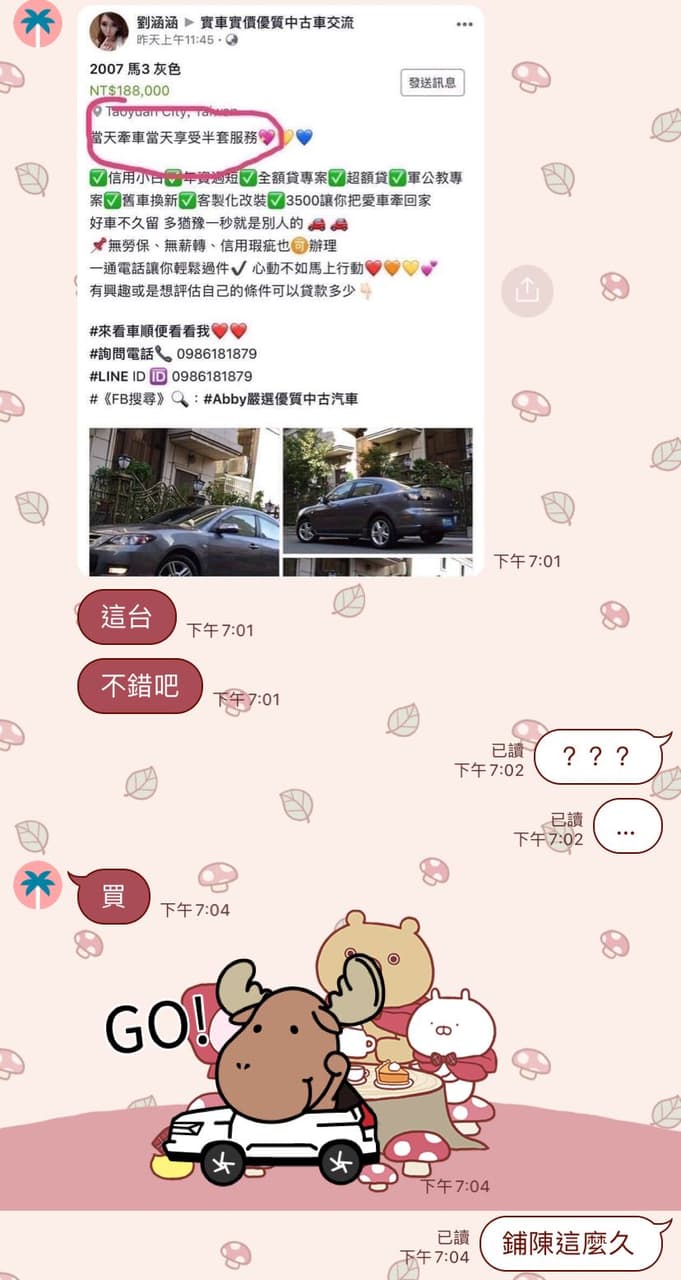681x1280 pixels.
Task: Tap the share icon beside the image
Action: coord(527,290)
